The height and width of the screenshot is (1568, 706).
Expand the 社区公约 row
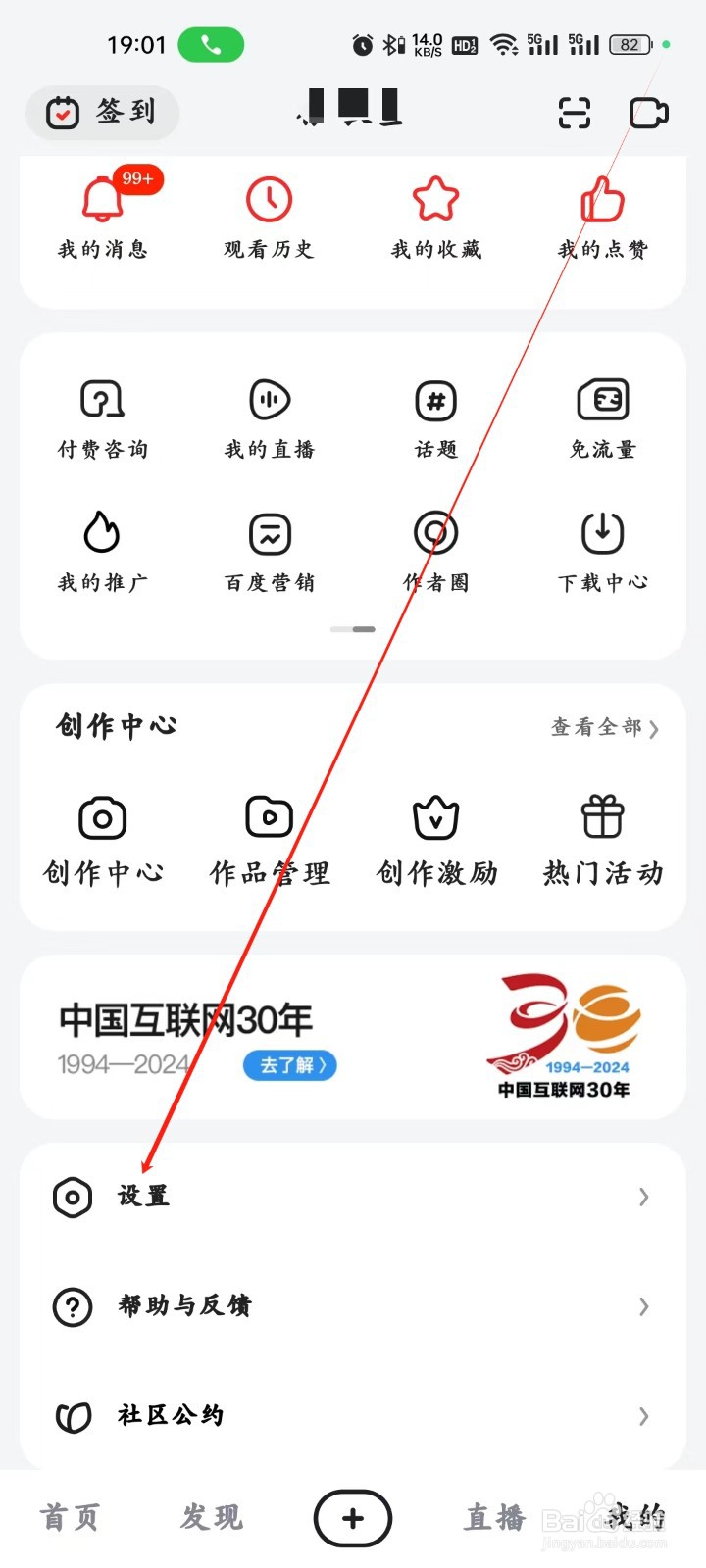(x=643, y=1416)
